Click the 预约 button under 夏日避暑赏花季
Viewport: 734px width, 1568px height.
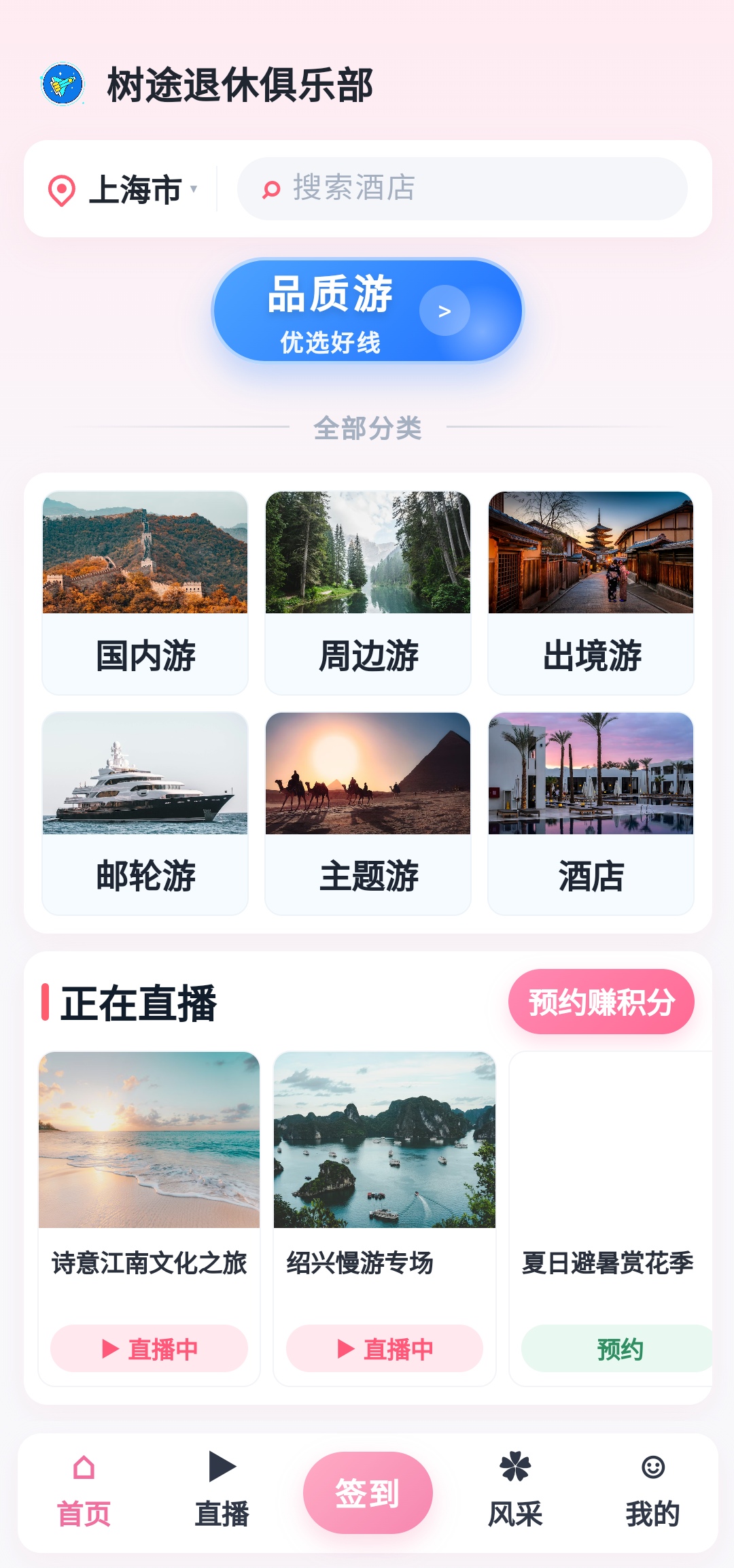click(619, 1348)
